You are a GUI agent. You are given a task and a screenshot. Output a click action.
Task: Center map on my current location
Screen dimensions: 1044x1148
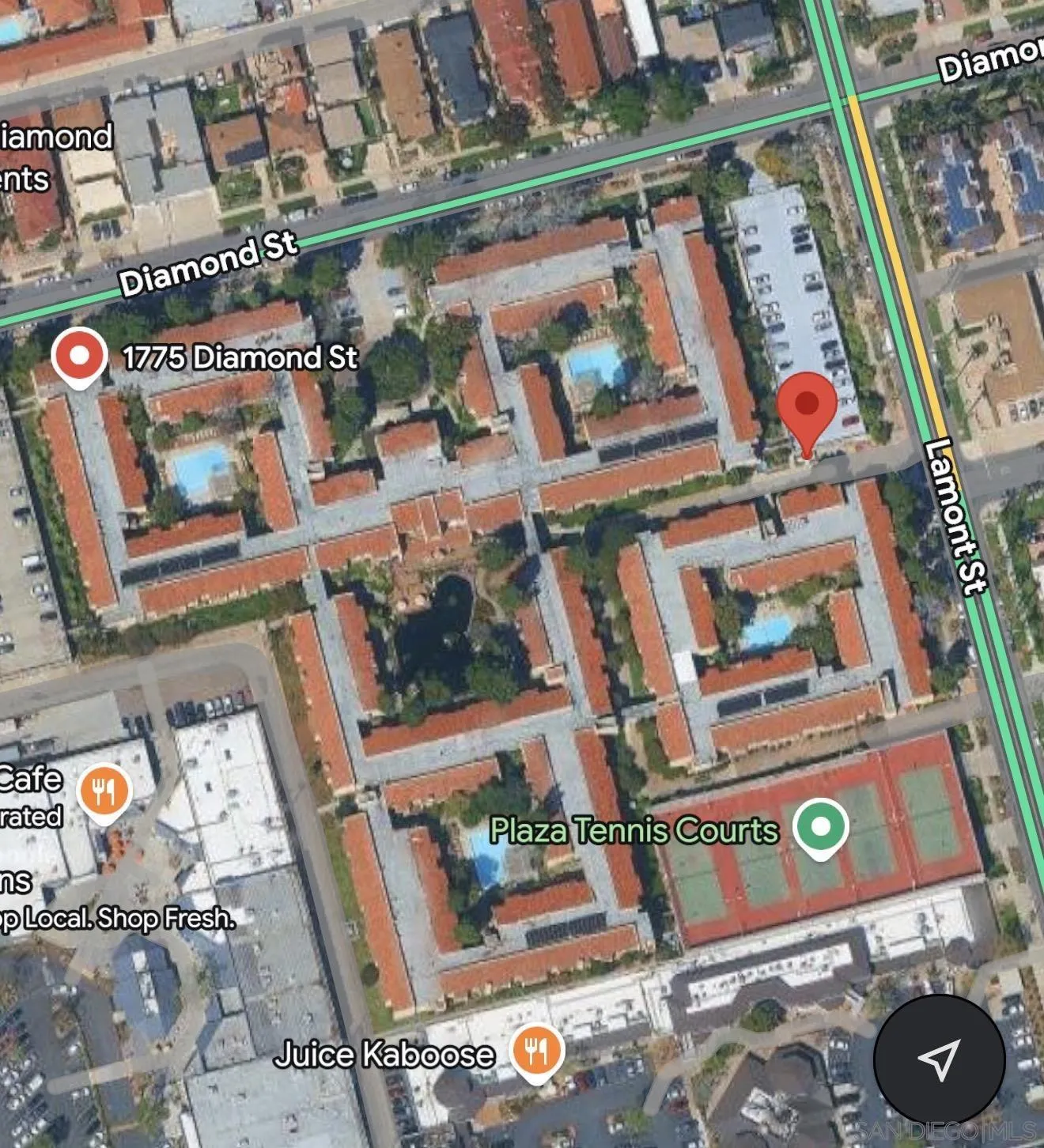(939, 1059)
